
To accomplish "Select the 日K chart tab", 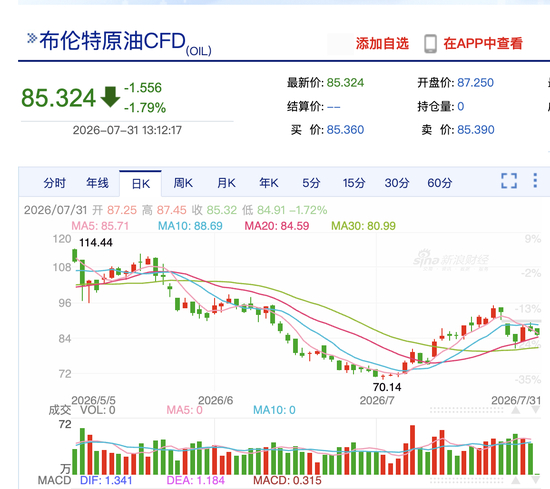I will coord(140,183).
